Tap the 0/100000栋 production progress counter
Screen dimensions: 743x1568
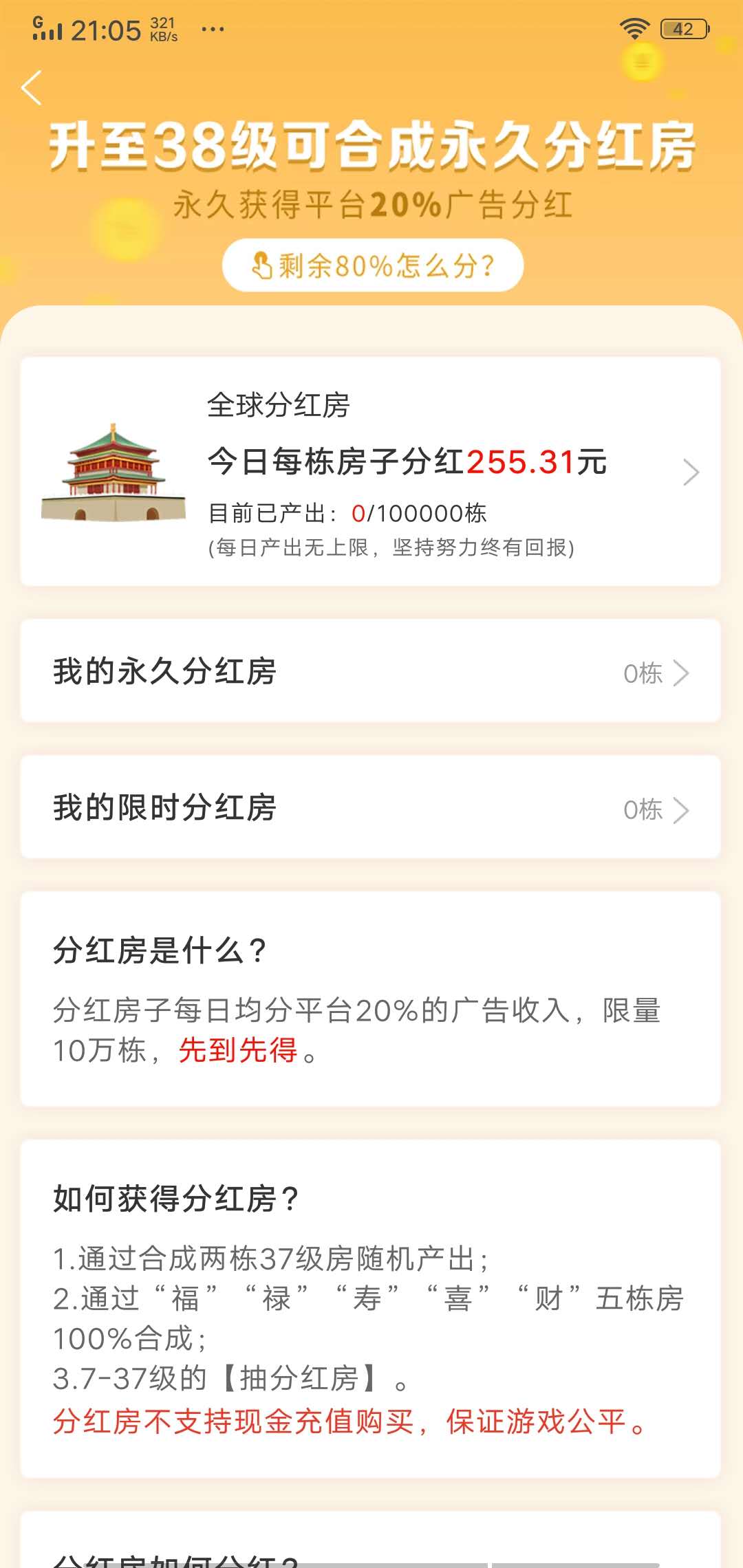coord(420,513)
